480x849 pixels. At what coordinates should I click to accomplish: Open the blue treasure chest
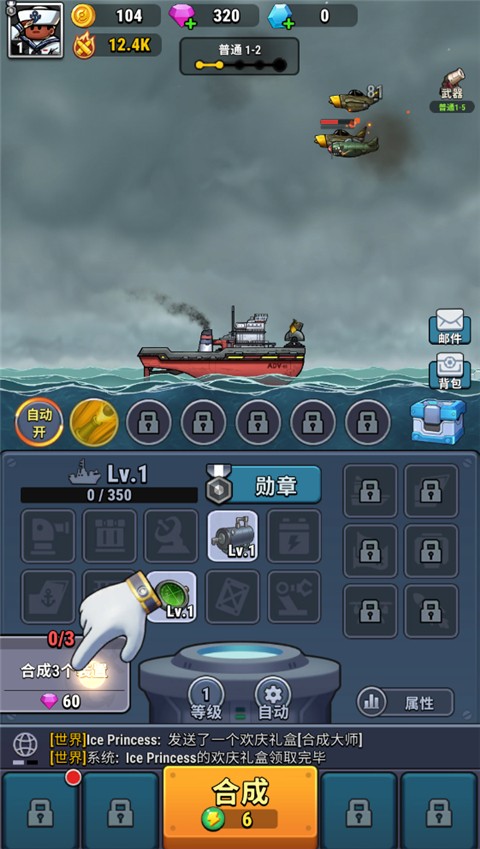(438, 422)
